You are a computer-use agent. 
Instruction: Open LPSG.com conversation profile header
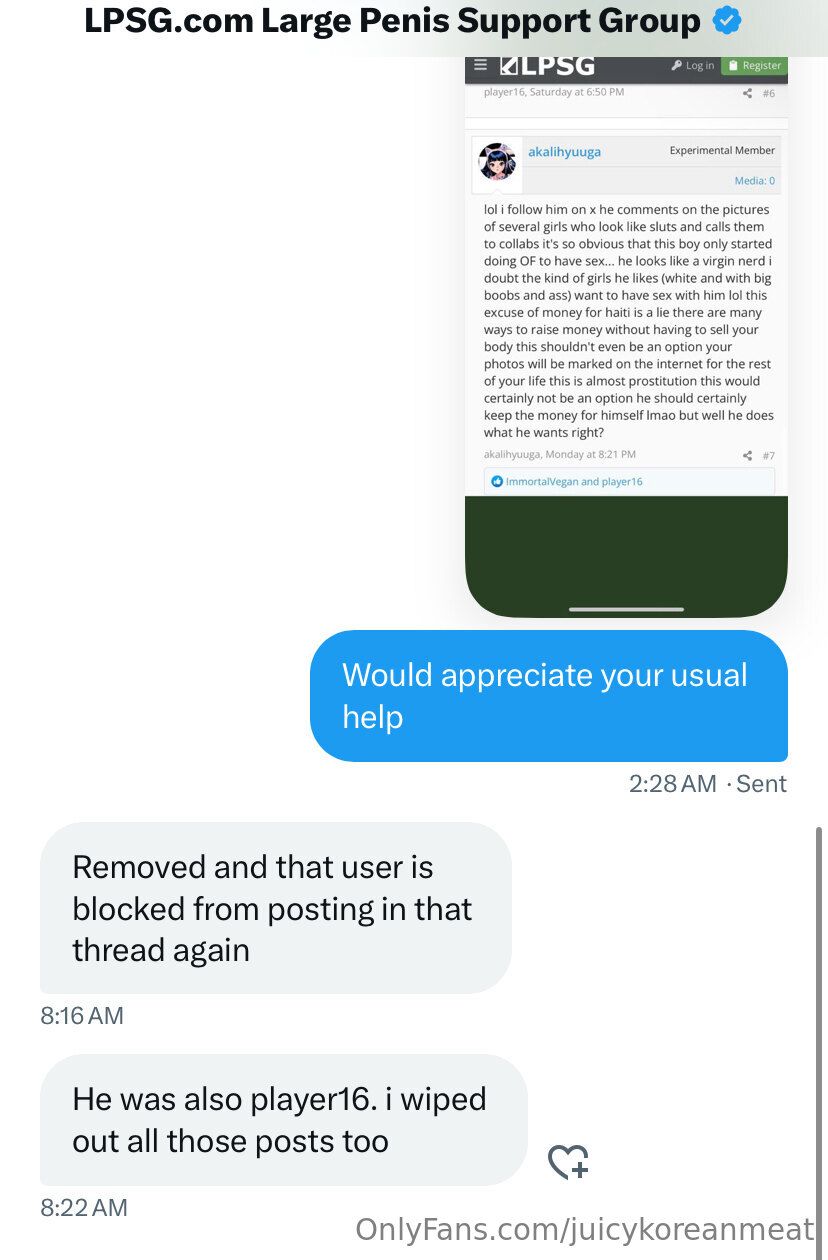coord(392,21)
